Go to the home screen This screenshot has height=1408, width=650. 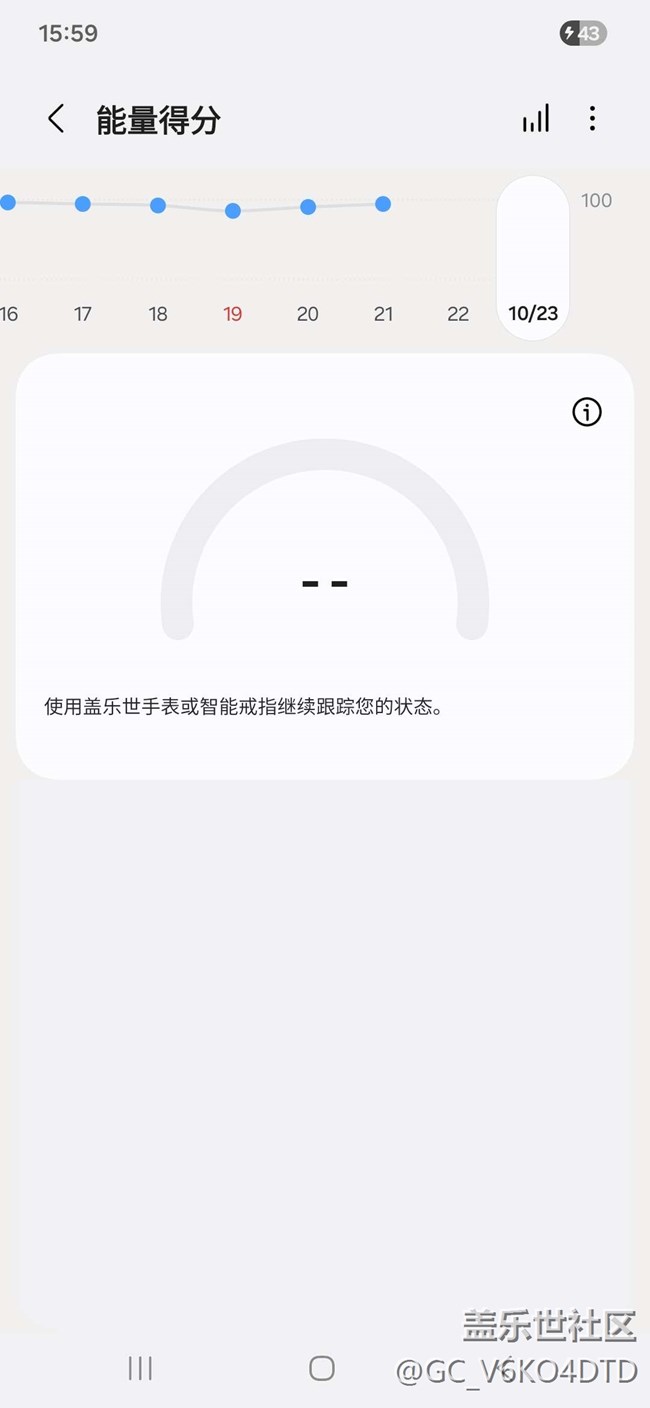coord(322,1368)
